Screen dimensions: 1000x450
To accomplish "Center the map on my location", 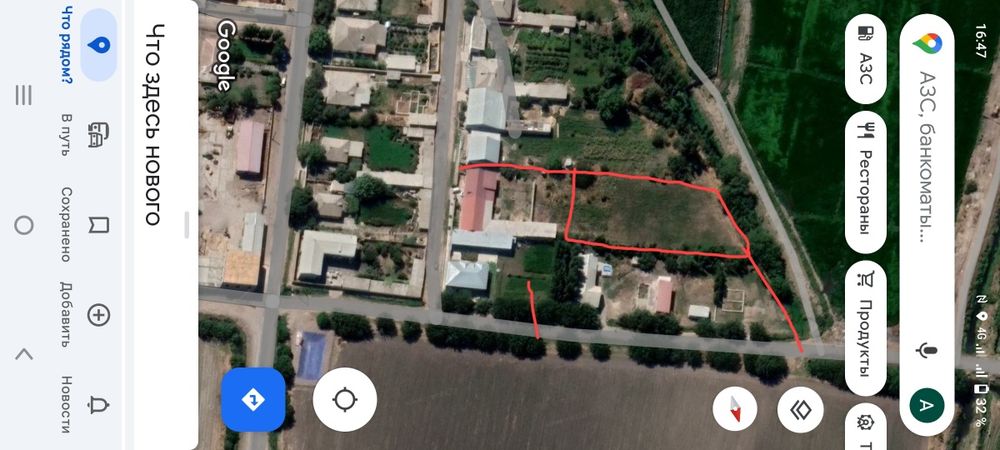I will click(x=345, y=400).
